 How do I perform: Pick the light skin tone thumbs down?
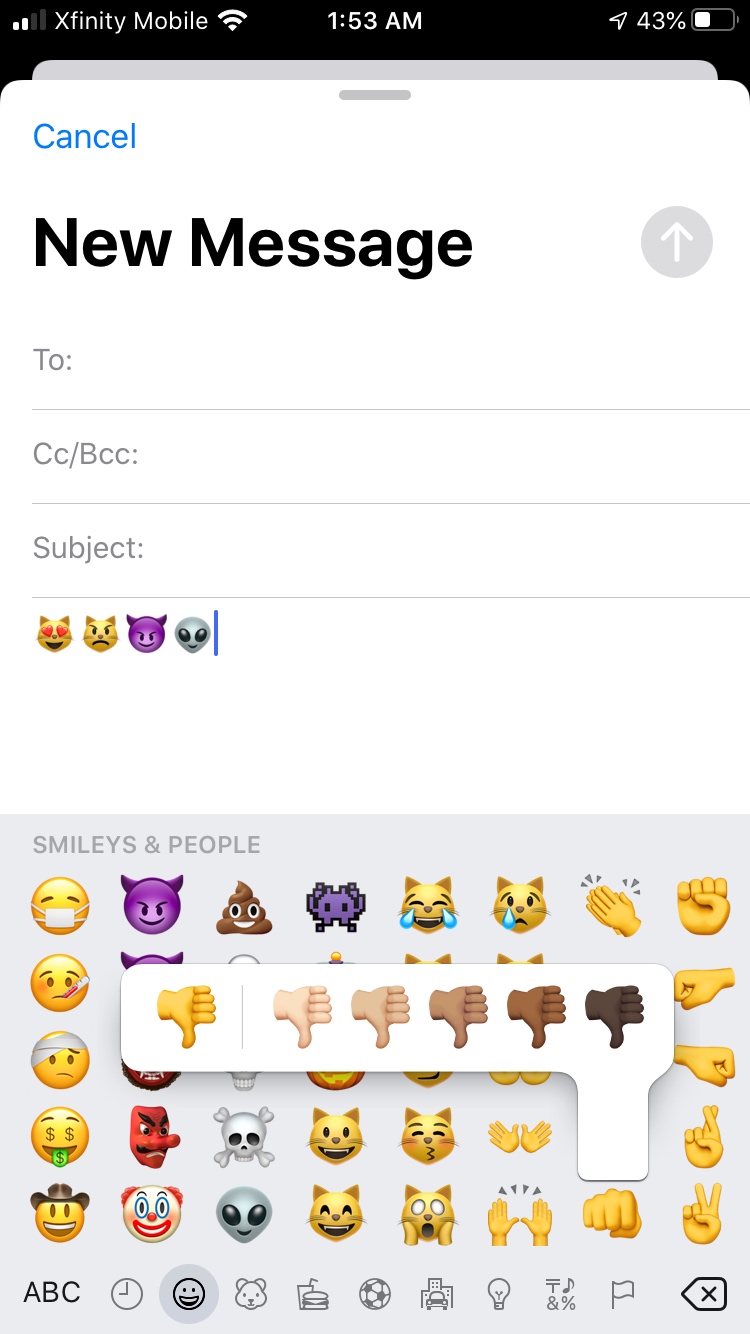pyautogui.click(x=302, y=1016)
